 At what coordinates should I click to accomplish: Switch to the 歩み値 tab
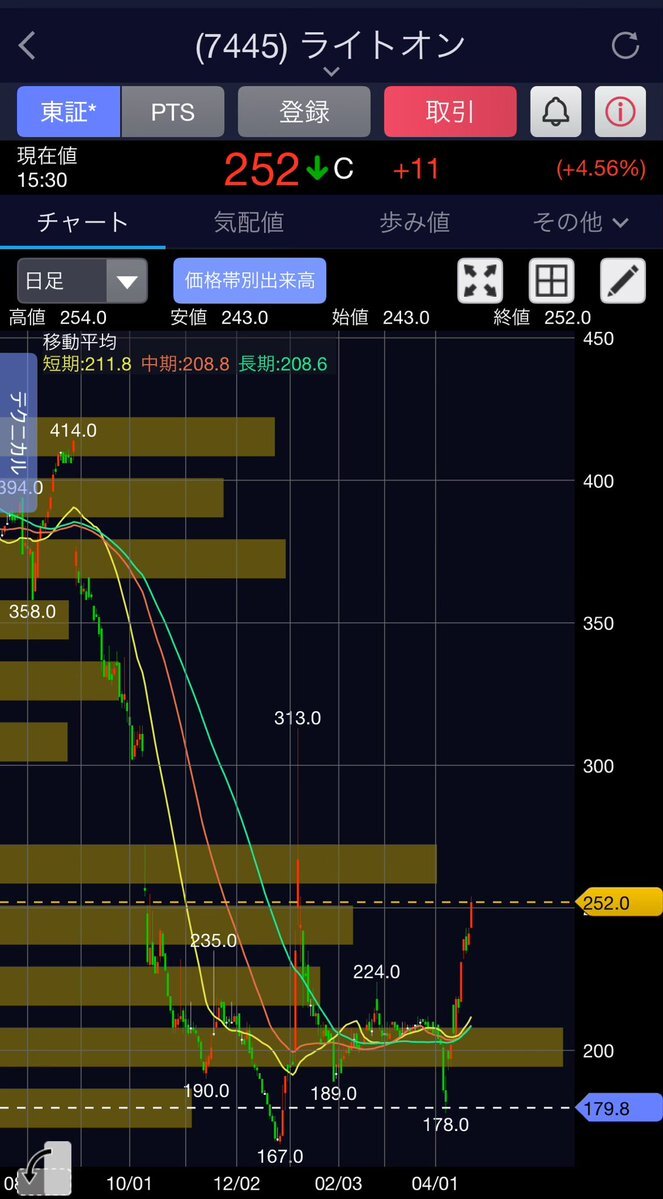click(414, 221)
